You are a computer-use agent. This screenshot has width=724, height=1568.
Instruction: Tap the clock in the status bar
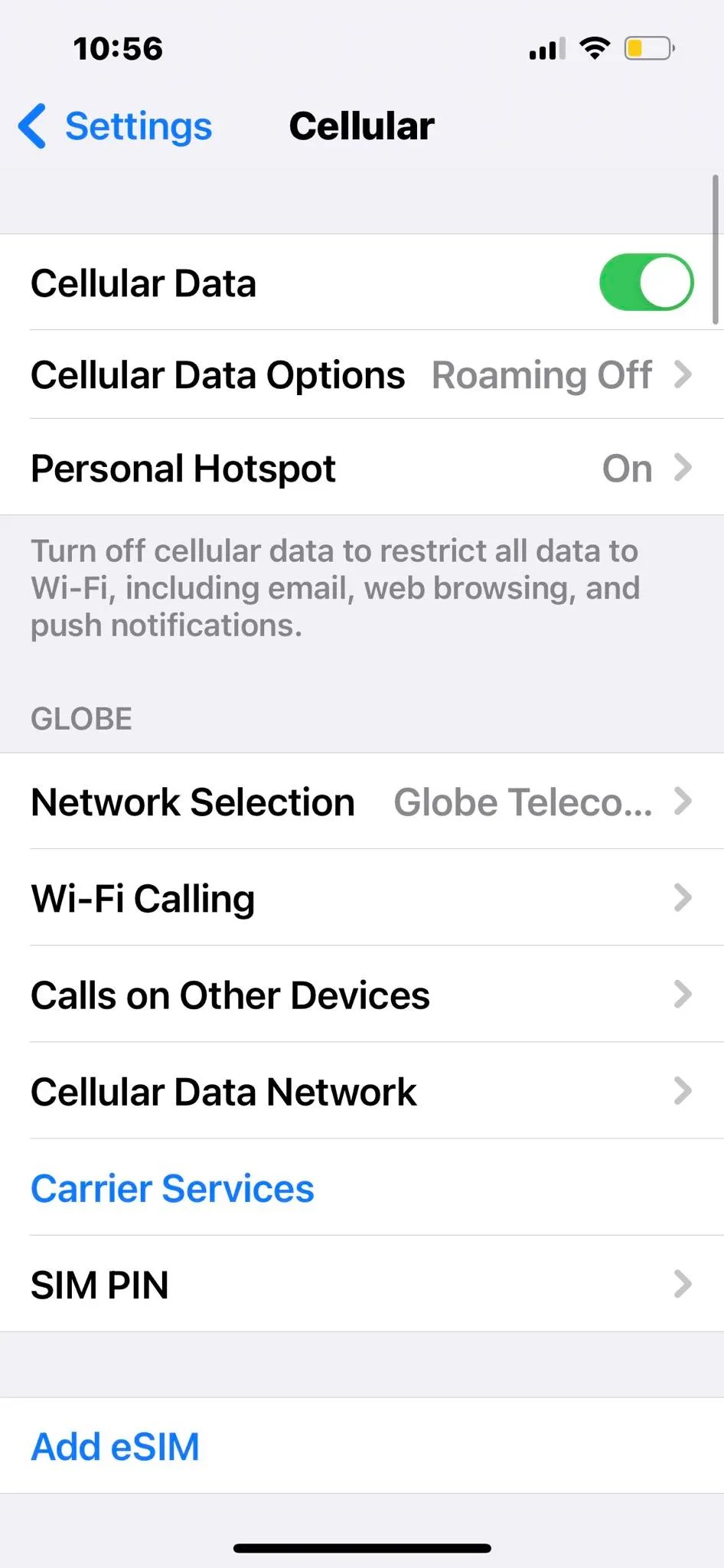coord(118,48)
